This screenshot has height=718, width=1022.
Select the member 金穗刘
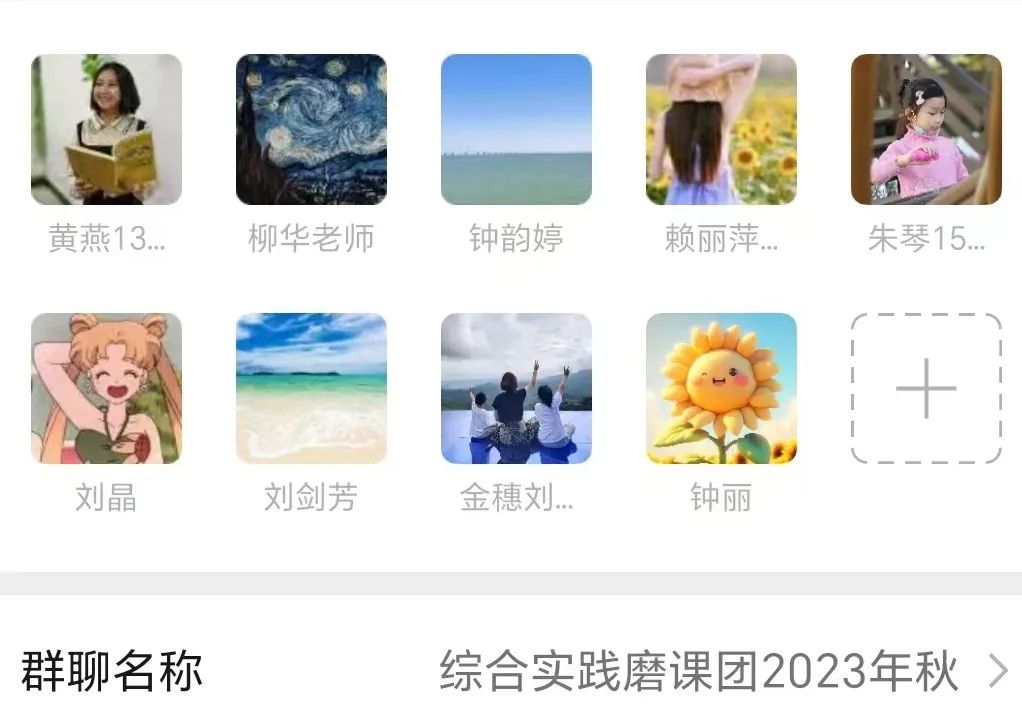coord(516,389)
